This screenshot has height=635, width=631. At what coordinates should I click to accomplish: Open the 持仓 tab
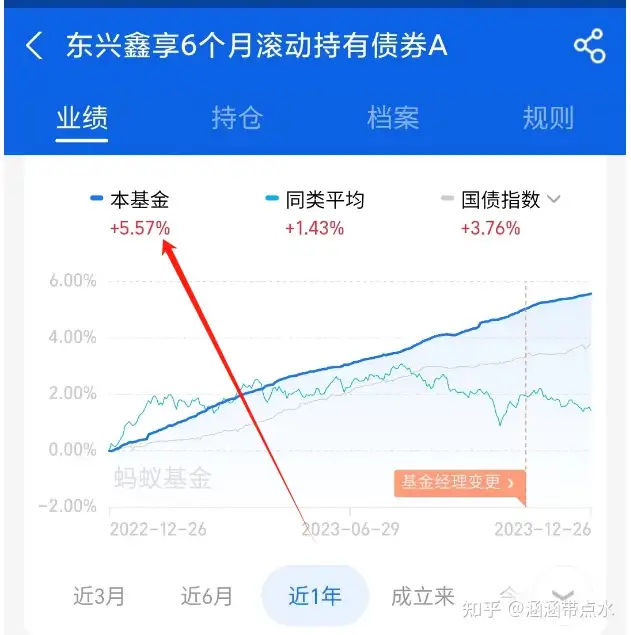coord(237,118)
